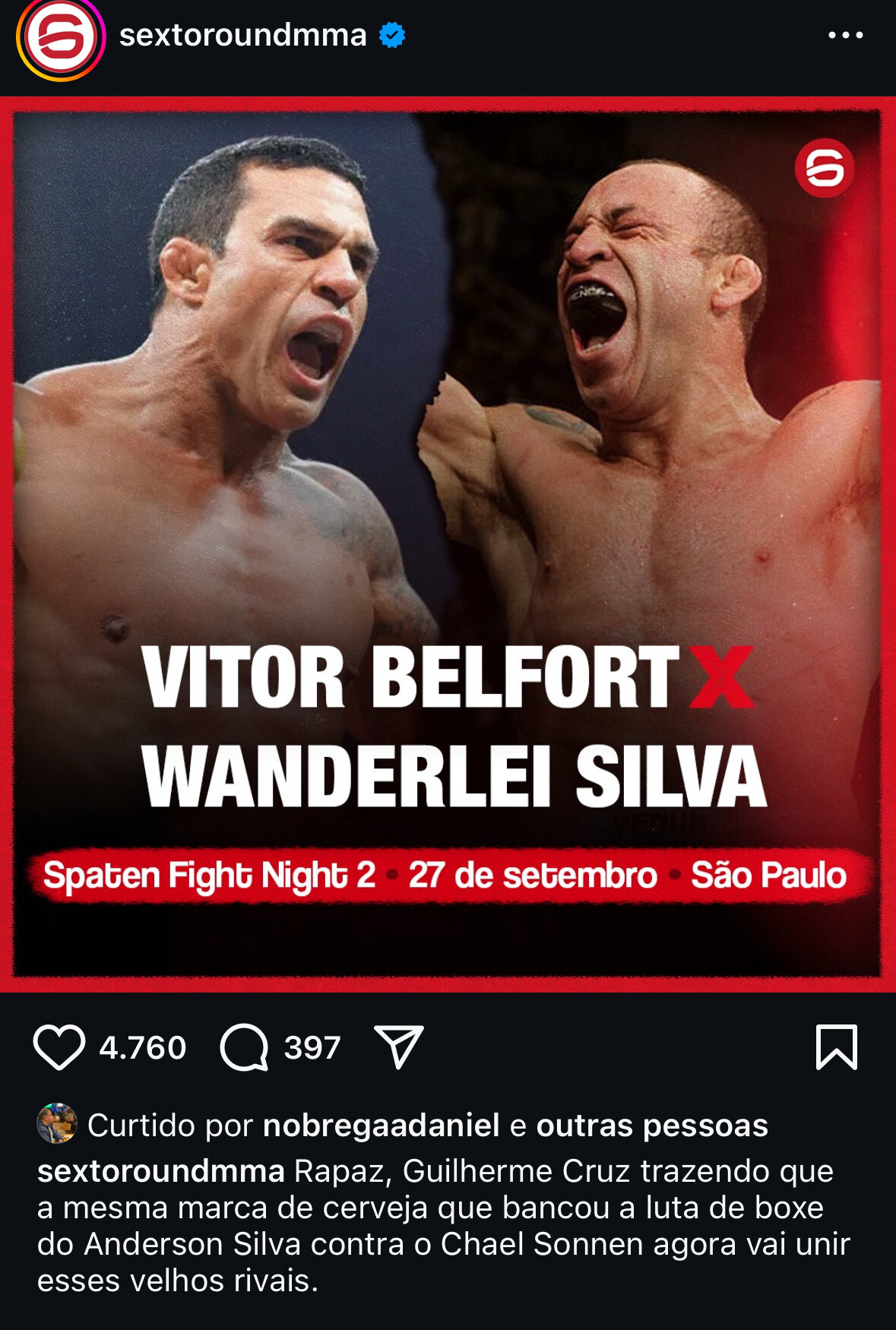This screenshot has height=1330, width=896.
Task: Open the Vitor Belfort fight post image
Action: tap(448, 543)
